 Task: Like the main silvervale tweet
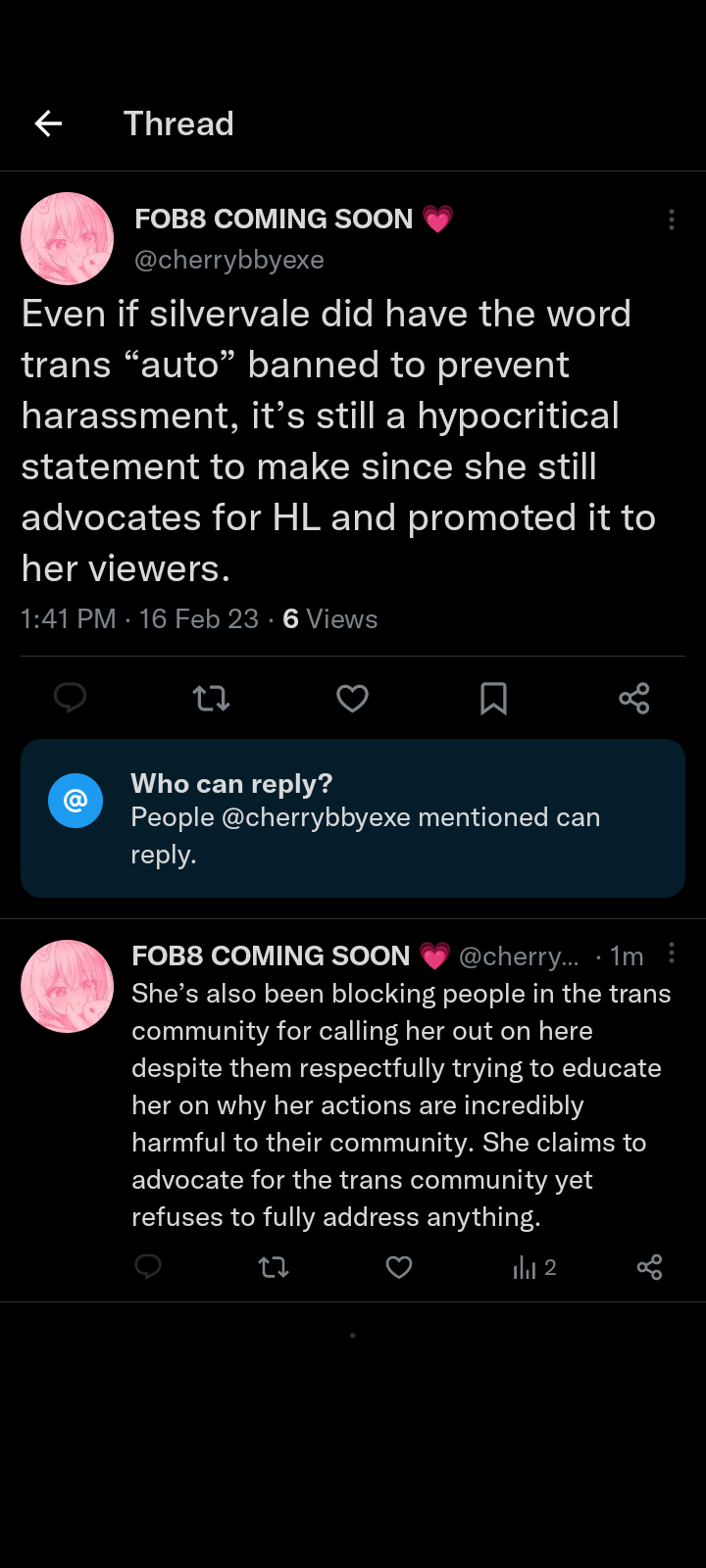click(x=352, y=698)
